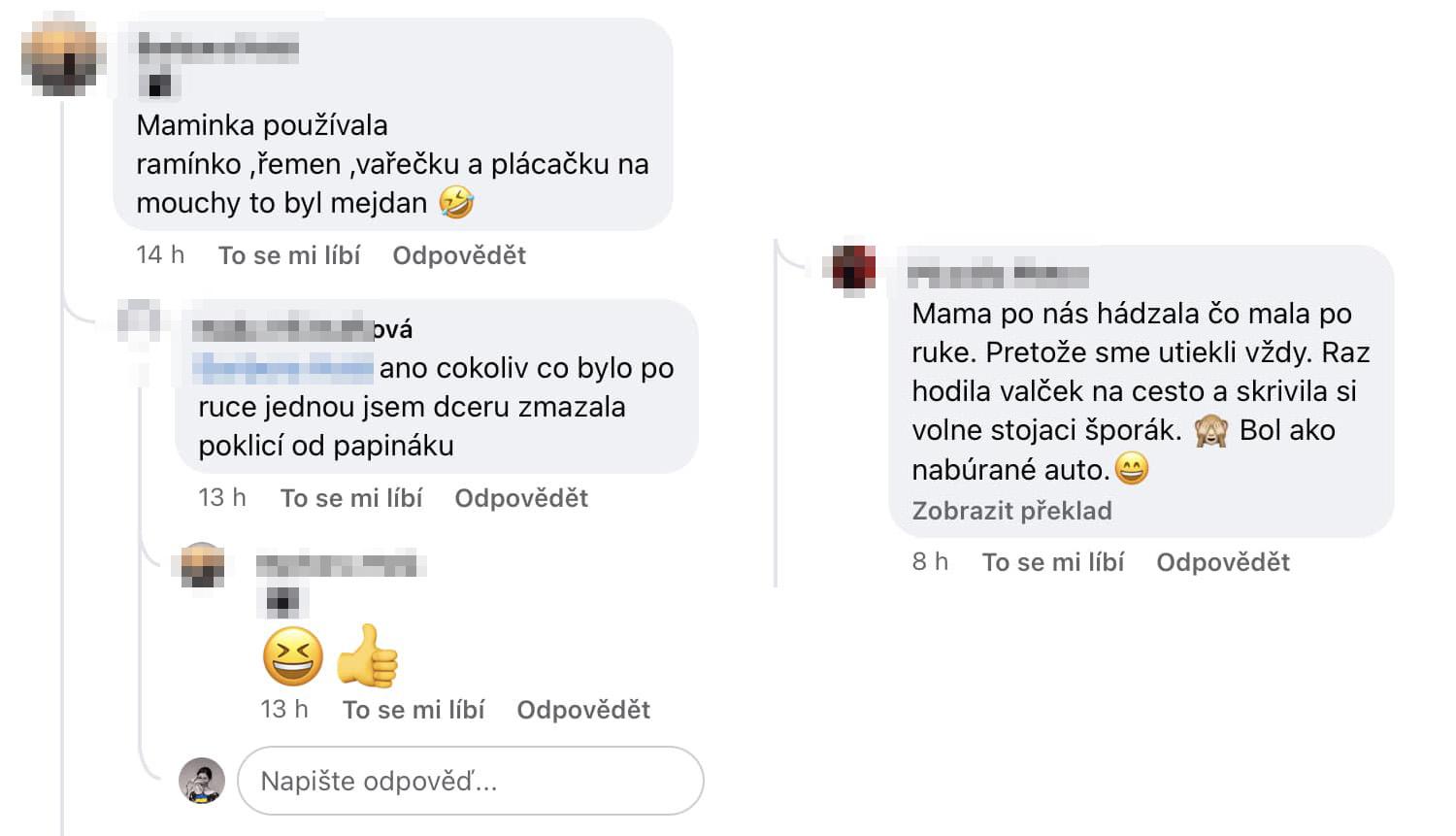
Task: Reply to the 'poklicí od papináku' comment
Action: (x=520, y=498)
